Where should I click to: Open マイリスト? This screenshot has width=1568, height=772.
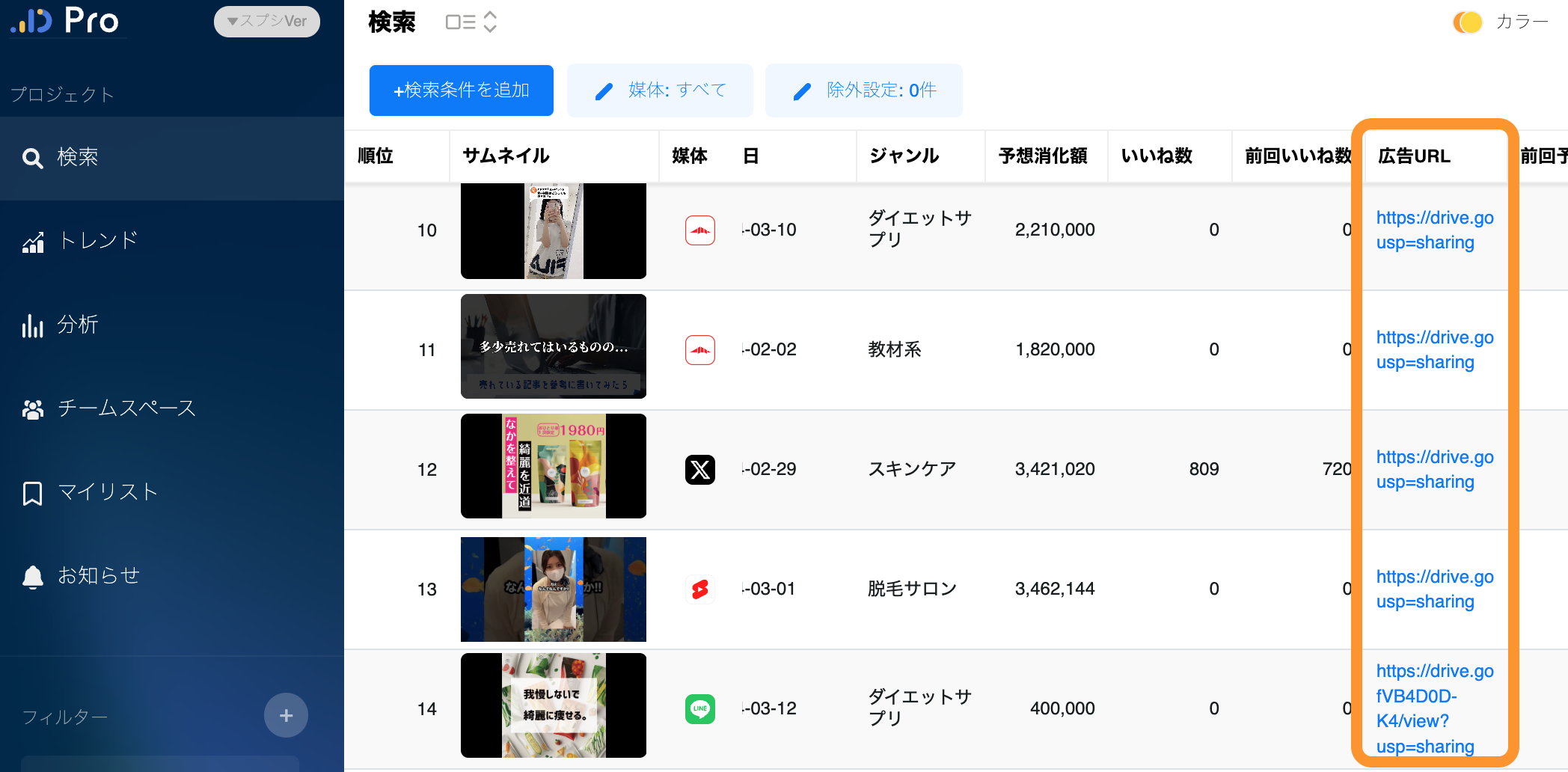(108, 492)
